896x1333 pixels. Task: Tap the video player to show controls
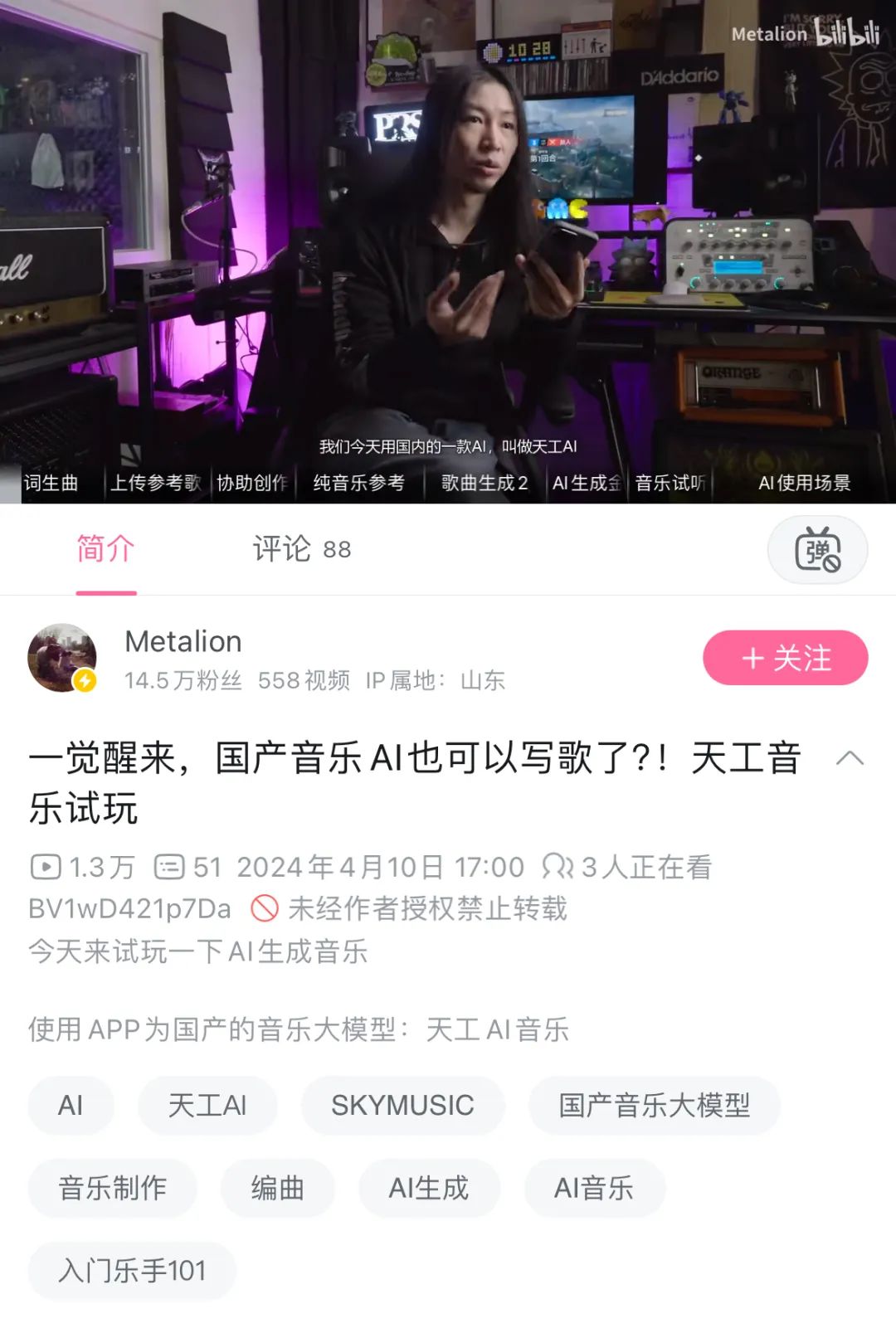pyautogui.click(x=448, y=249)
